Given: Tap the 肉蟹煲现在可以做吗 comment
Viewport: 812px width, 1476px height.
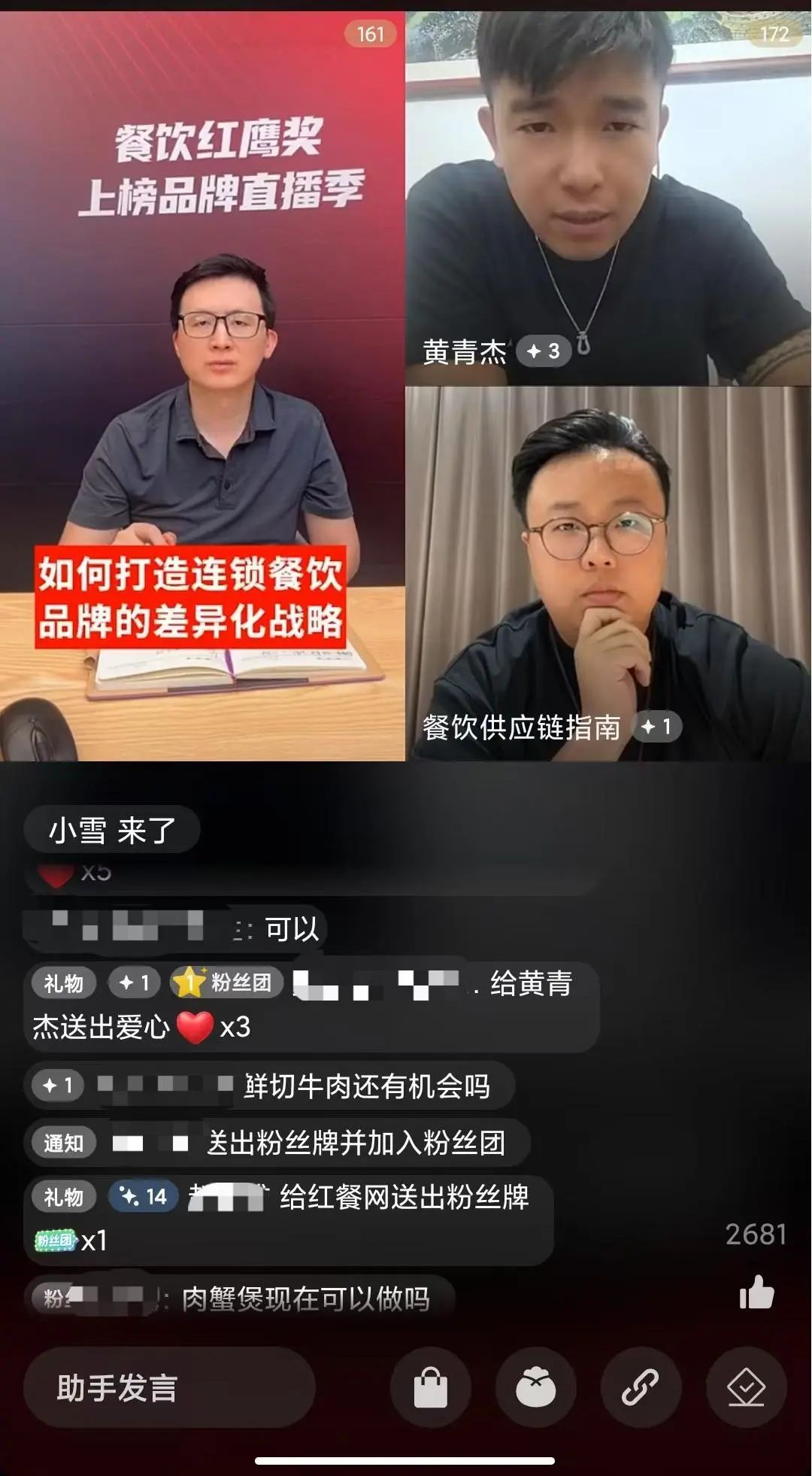Looking at the screenshot, I should (239, 1298).
